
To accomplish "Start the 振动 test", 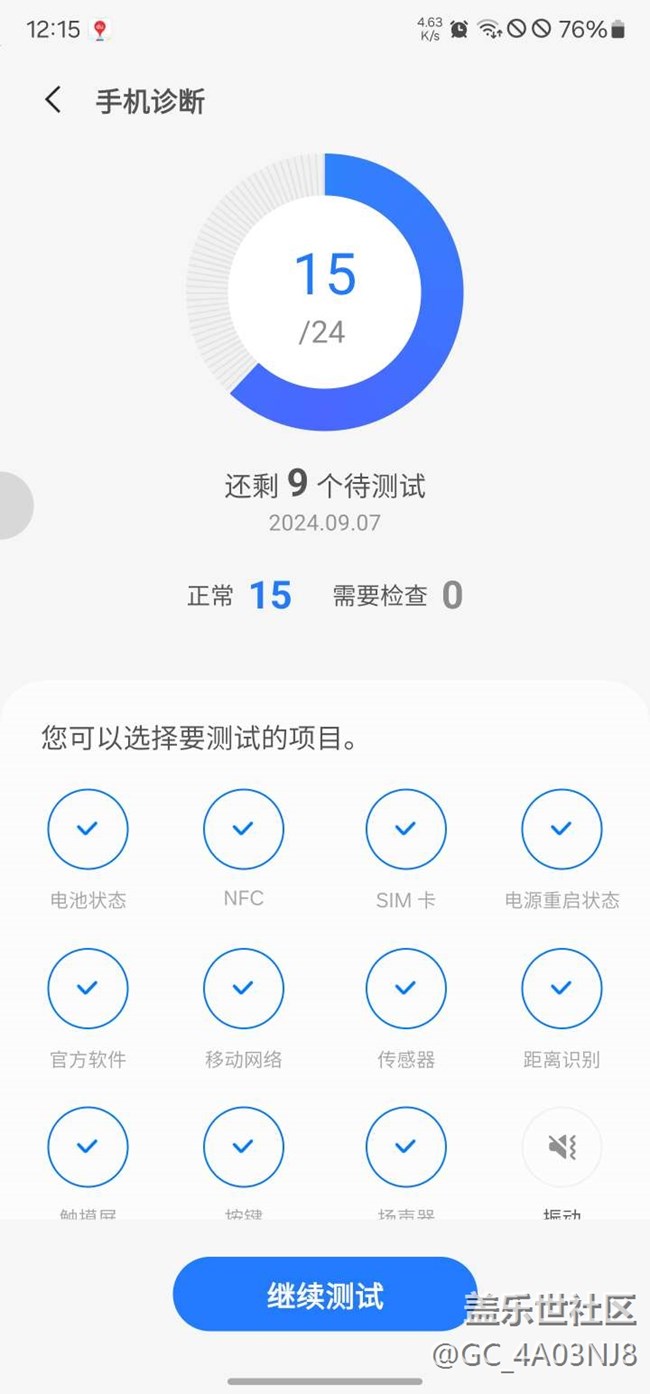I will 561,1147.
